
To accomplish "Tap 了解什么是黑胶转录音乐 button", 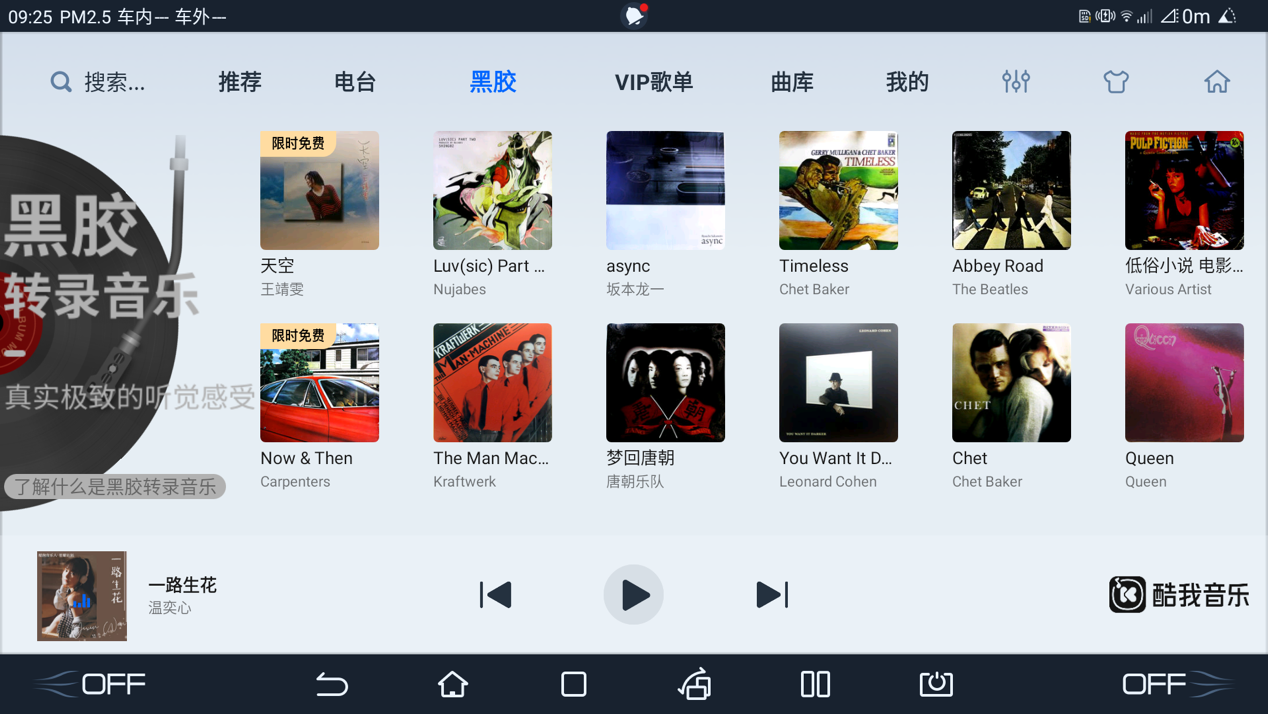I will click(115, 487).
